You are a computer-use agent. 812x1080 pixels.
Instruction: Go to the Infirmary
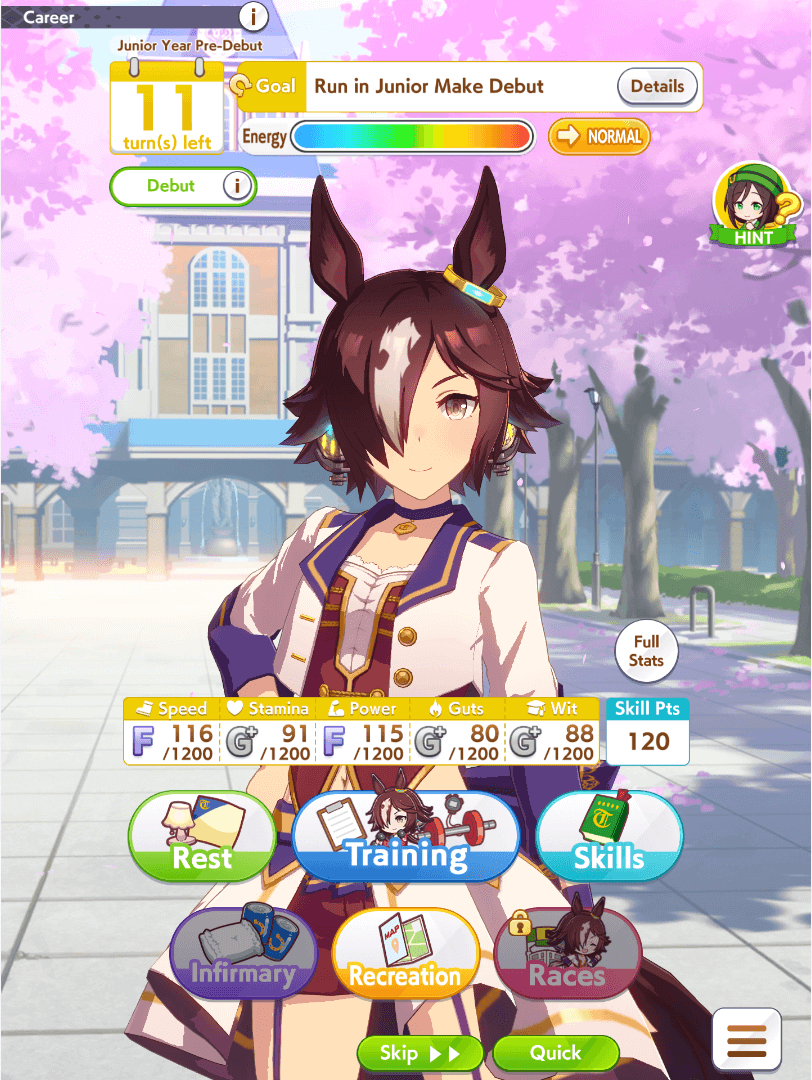click(243, 956)
